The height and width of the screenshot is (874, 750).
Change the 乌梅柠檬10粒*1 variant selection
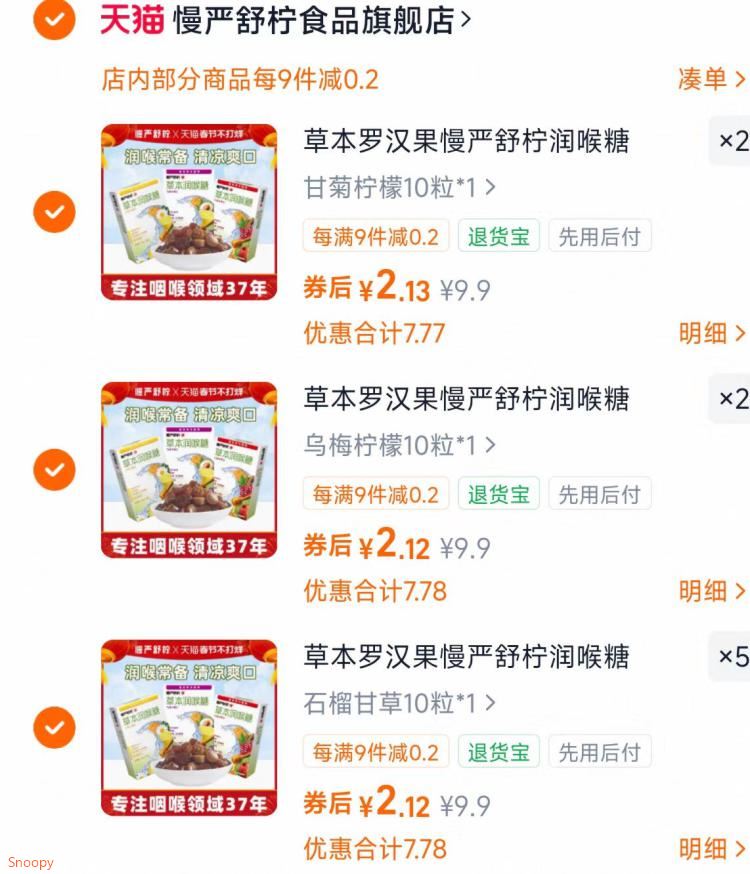pyautogui.click(x=399, y=445)
